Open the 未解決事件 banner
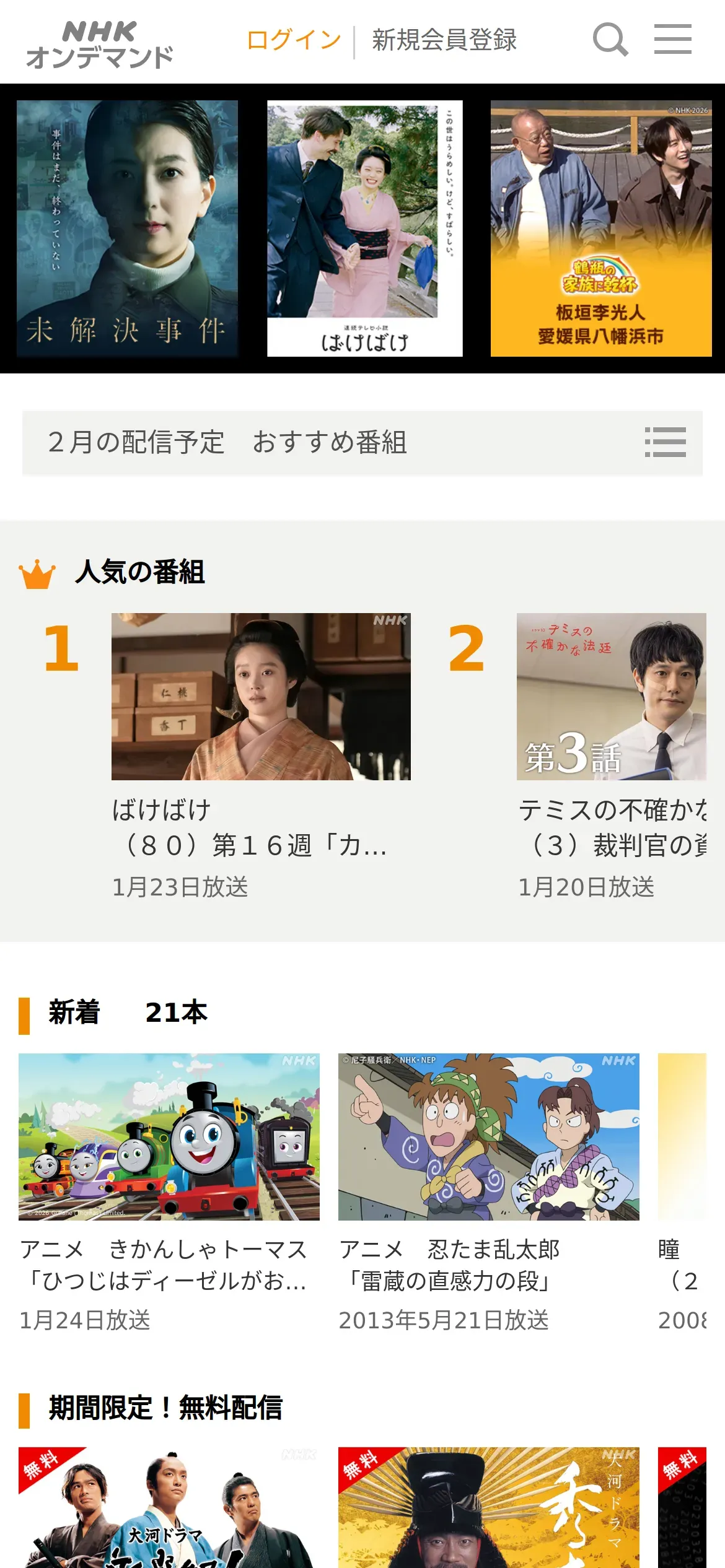The image size is (725, 1568). pyautogui.click(x=127, y=228)
